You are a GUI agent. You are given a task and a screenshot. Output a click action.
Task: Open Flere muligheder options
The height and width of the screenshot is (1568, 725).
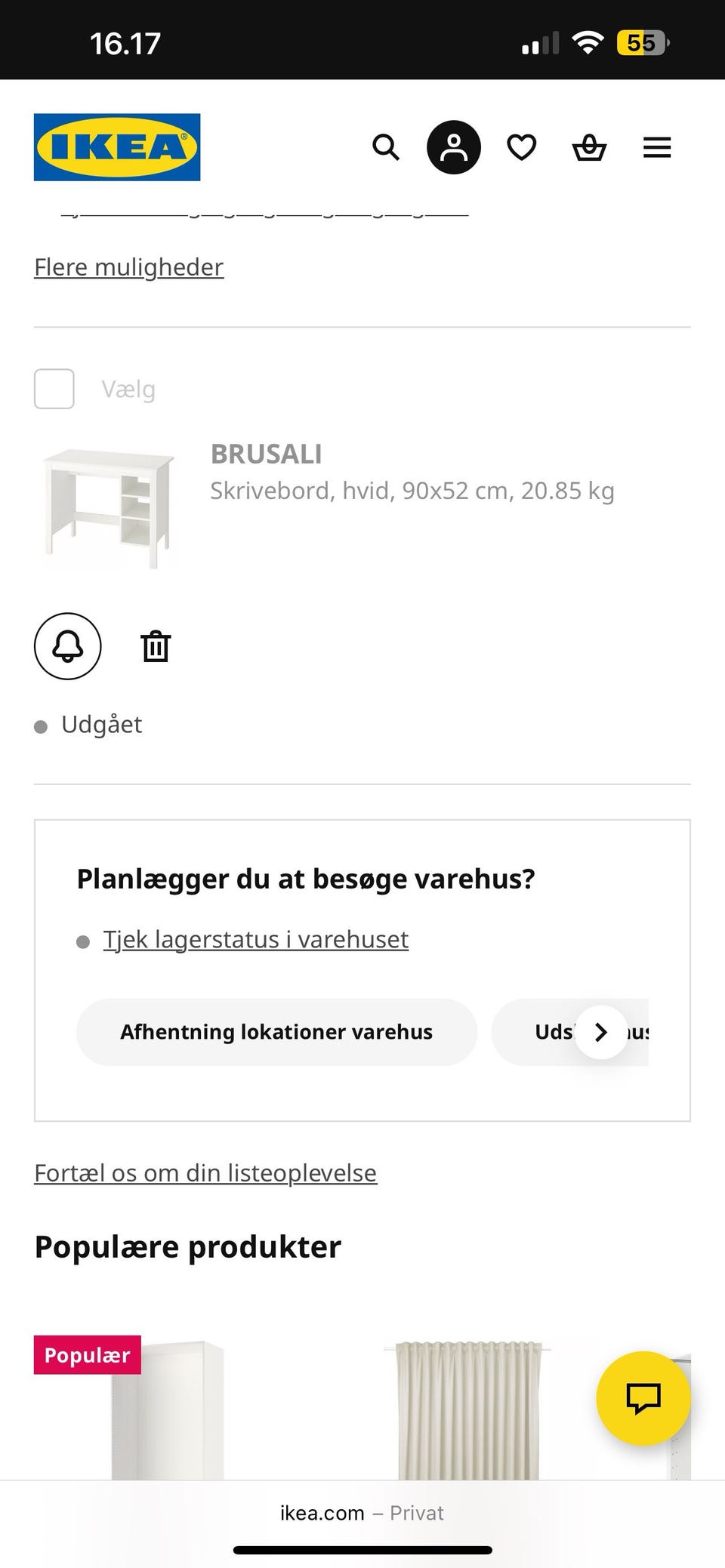click(x=128, y=266)
